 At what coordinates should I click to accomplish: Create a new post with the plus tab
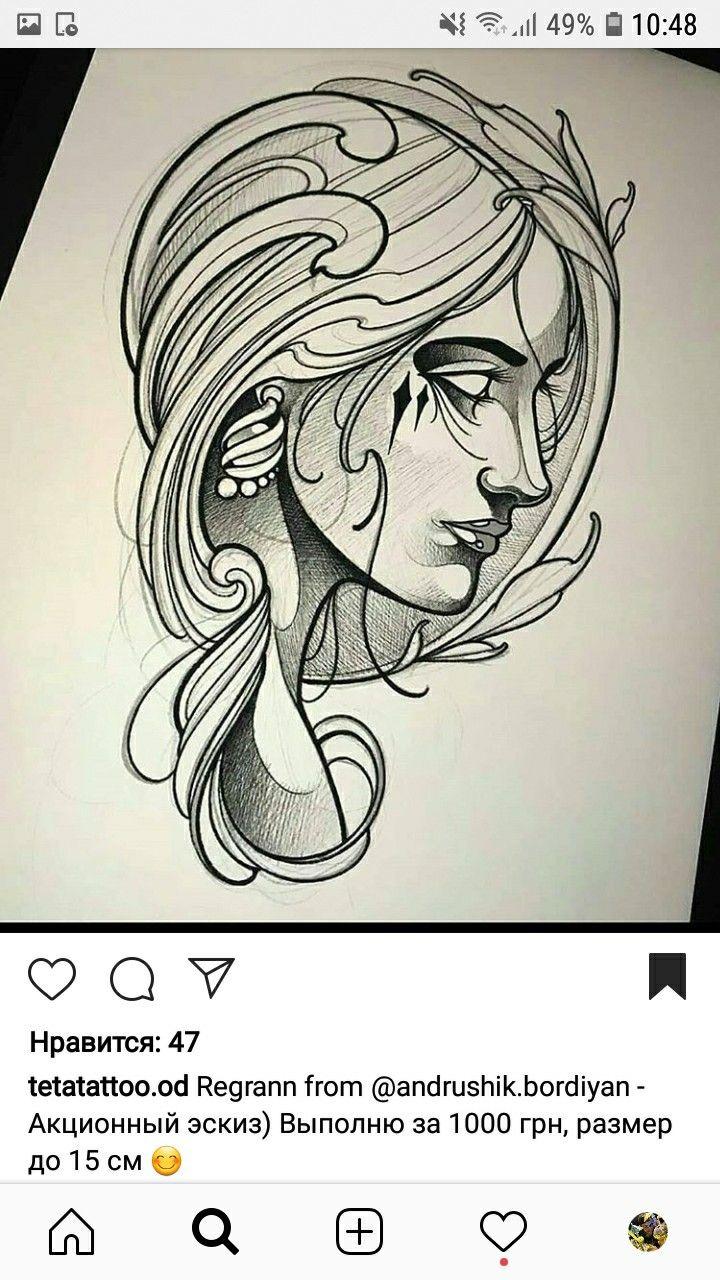[359, 1231]
